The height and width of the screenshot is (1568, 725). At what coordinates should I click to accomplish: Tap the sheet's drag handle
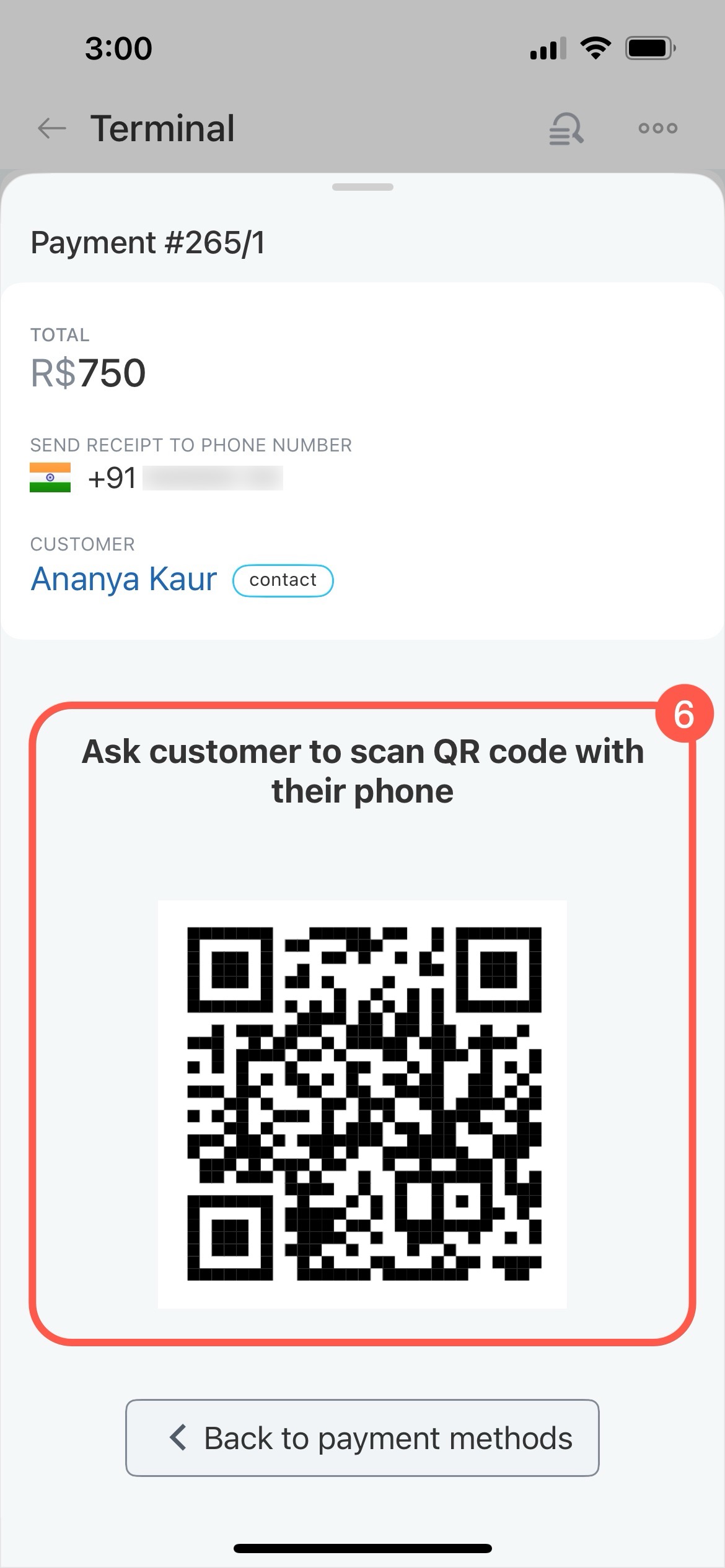pyautogui.click(x=362, y=187)
